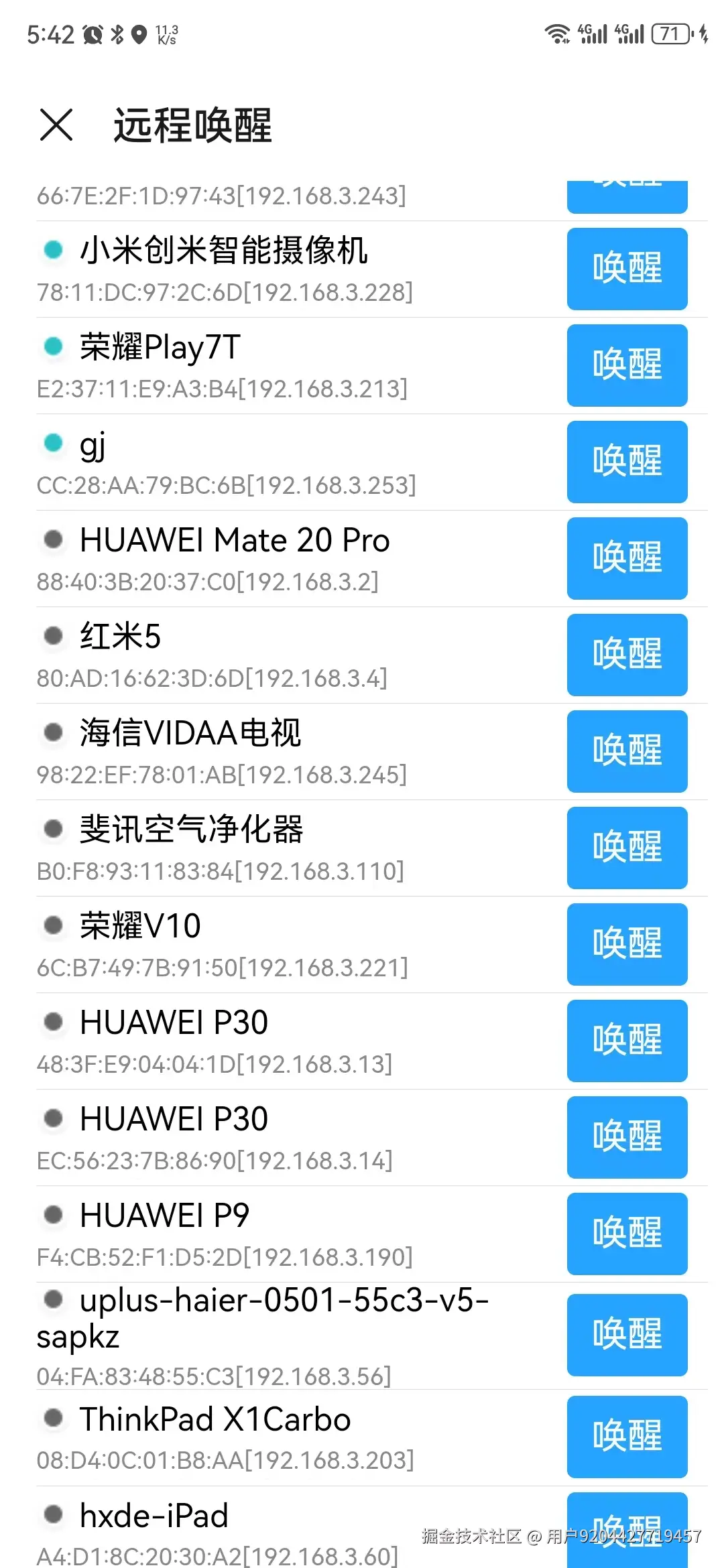Close the 远程唤醒 page

pyautogui.click(x=56, y=125)
